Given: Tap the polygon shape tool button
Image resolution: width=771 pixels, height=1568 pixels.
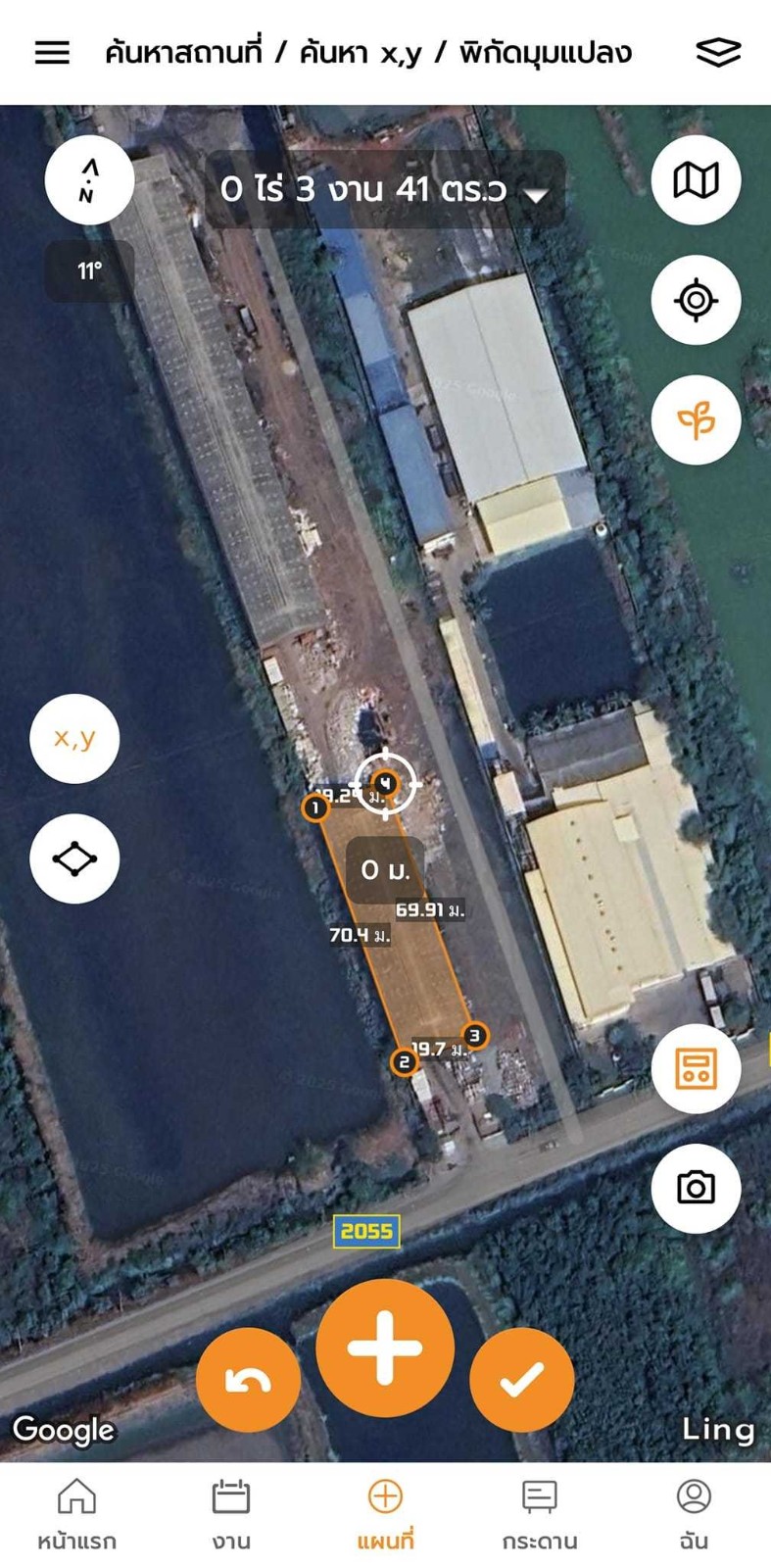Looking at the screenshot, I should point(74,858).
